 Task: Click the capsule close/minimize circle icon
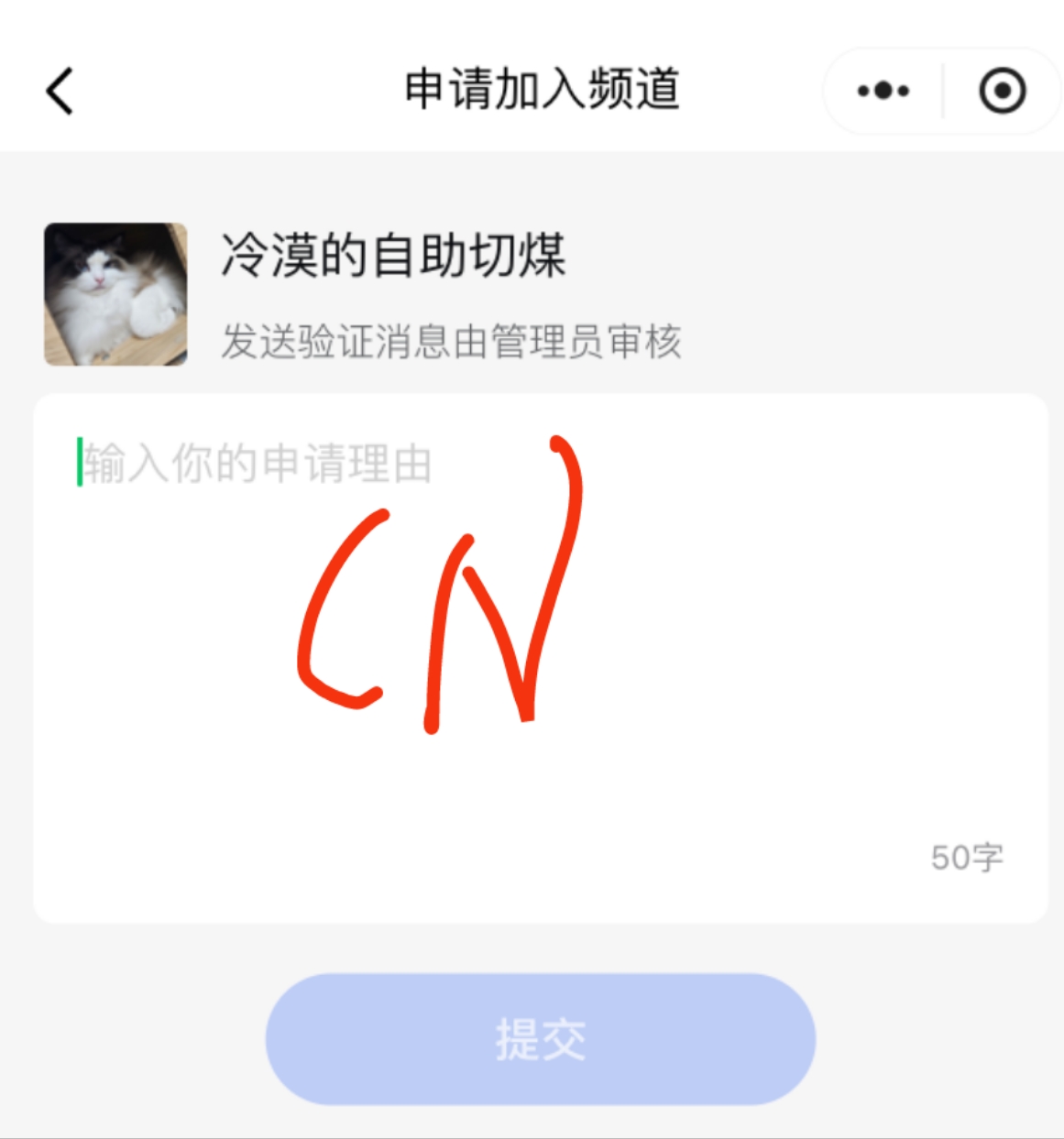coord(1001,90)
